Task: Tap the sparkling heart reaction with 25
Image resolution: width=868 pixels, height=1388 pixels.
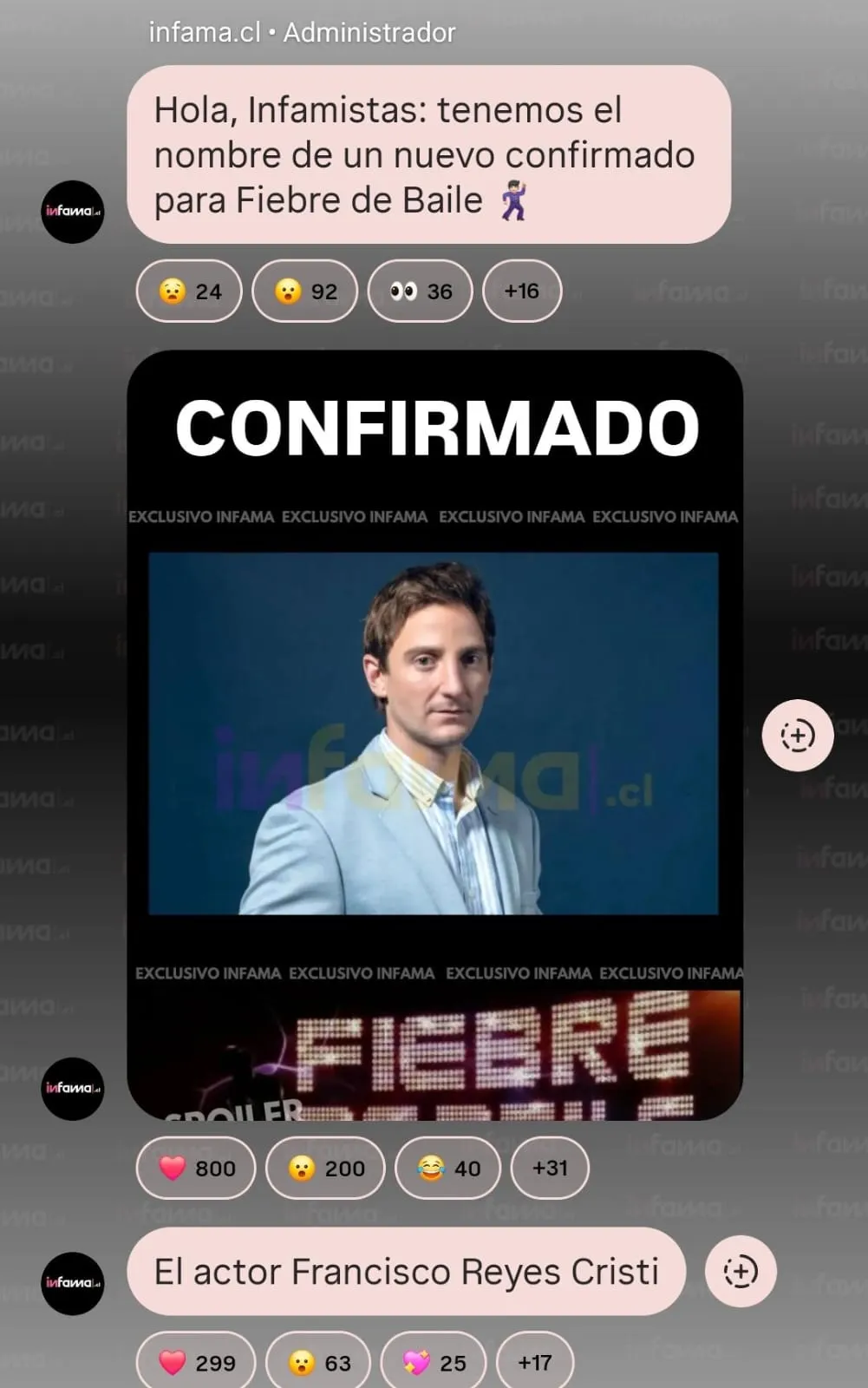Action: [x=434, y=1363]
